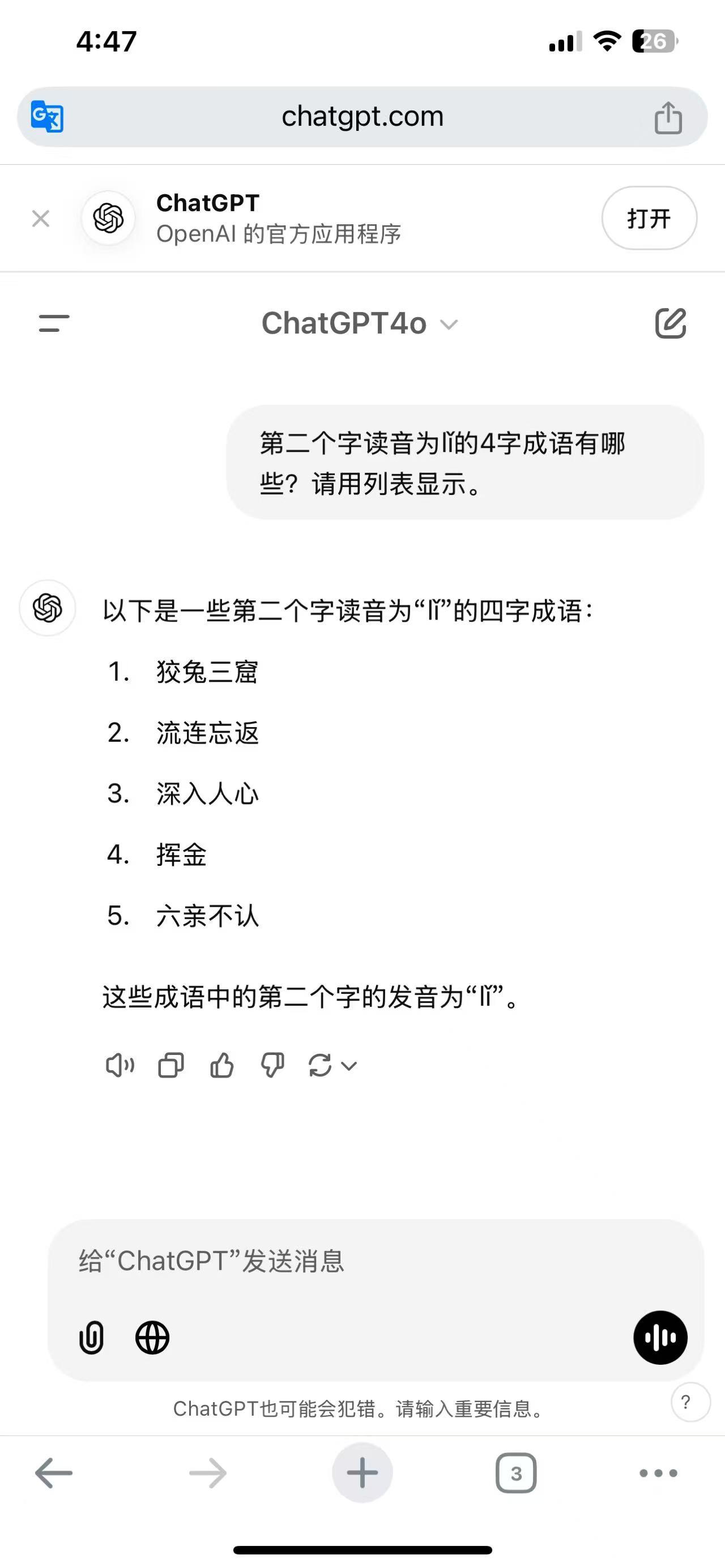This screenshot has width=725, height=1568.
Task: Focus the 给“ChatGPT”发送消息 message field
Action: pyautogui.click(x=376, y=1261)
